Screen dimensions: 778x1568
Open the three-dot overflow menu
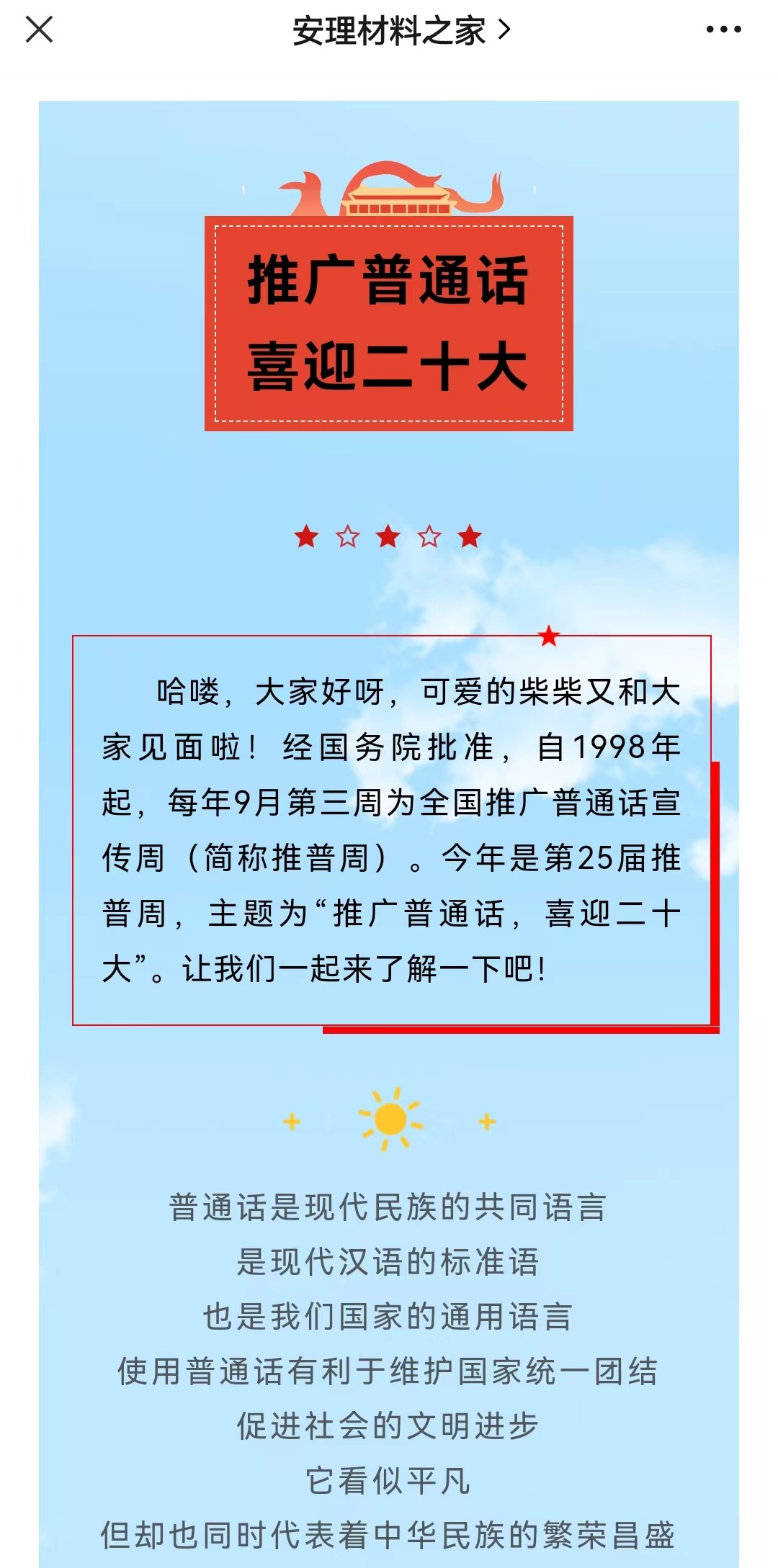tap(723, 30)
